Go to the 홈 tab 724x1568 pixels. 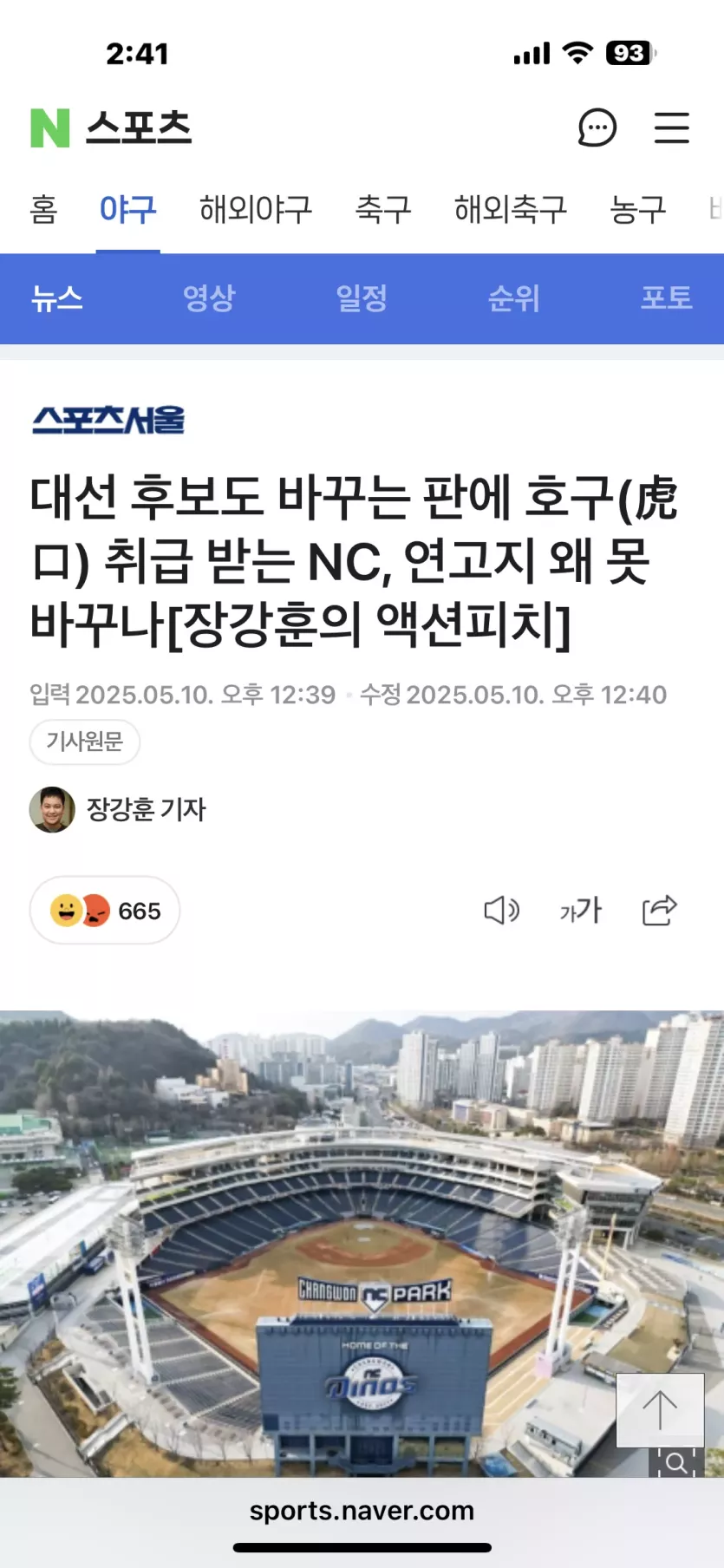point(43,209)
